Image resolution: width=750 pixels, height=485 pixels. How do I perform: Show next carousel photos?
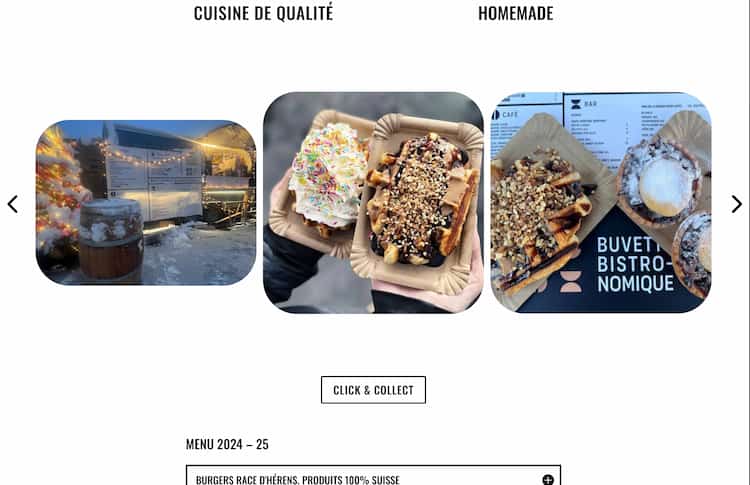pos(737,204)
